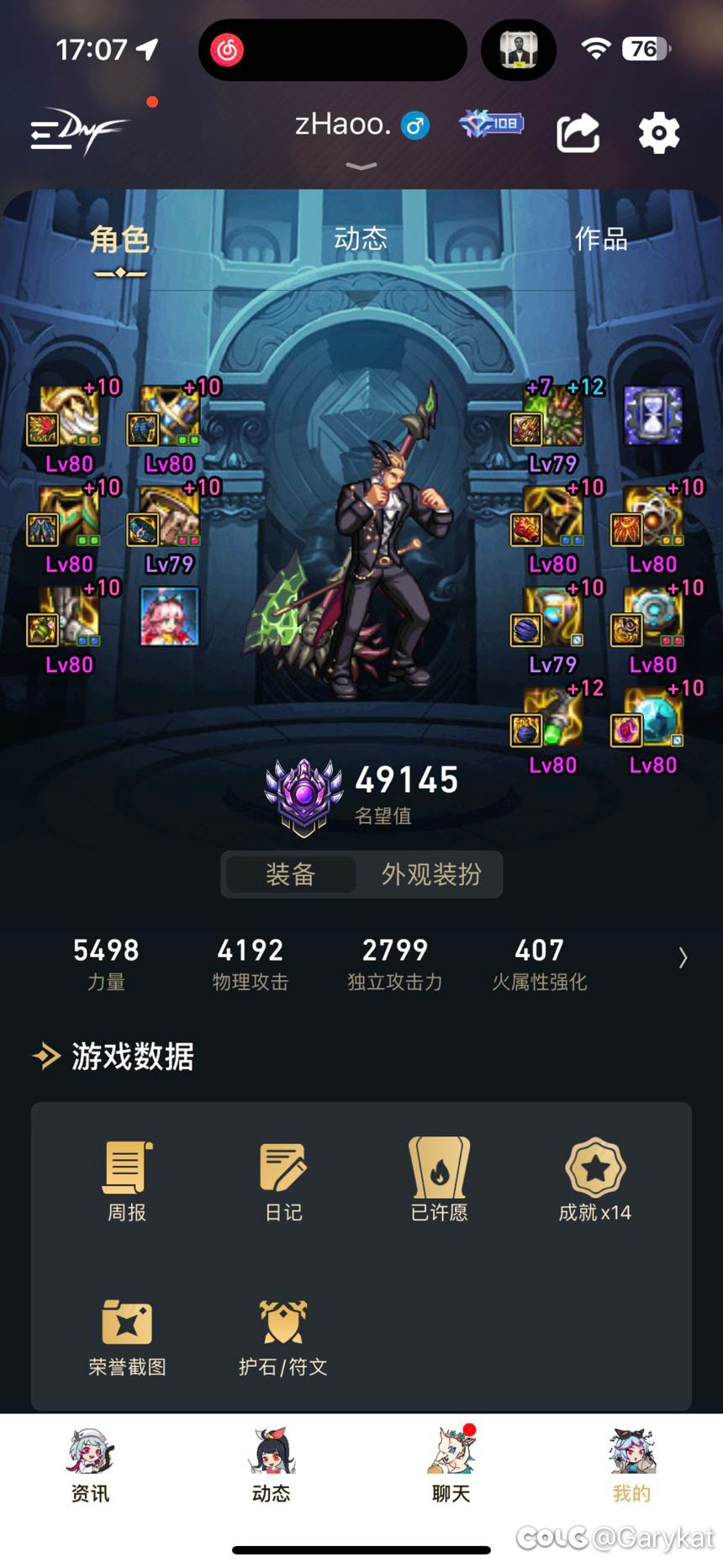The width and height of the screenshot is (723, 1568).
Task: Switch to the 作品 top tab
Action: (600, 239)
